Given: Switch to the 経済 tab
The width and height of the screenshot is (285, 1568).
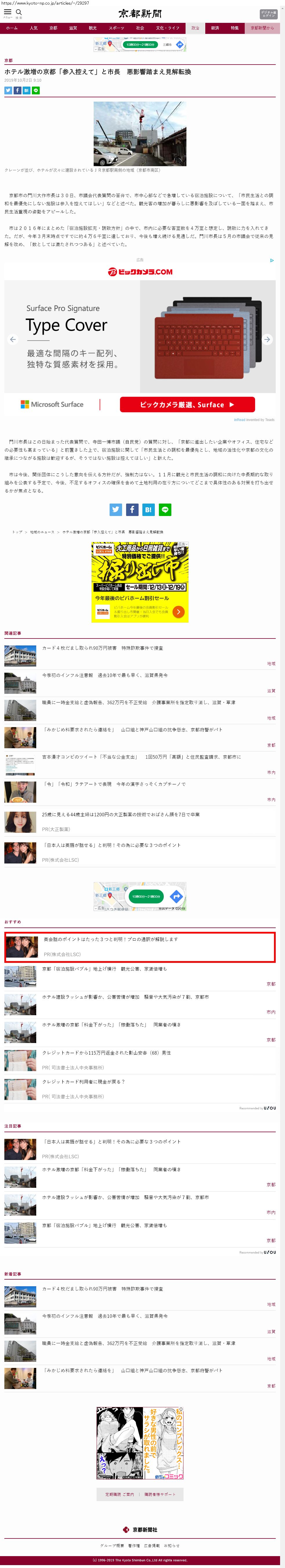Looking at the screenshot, I should tap(215, 28).
